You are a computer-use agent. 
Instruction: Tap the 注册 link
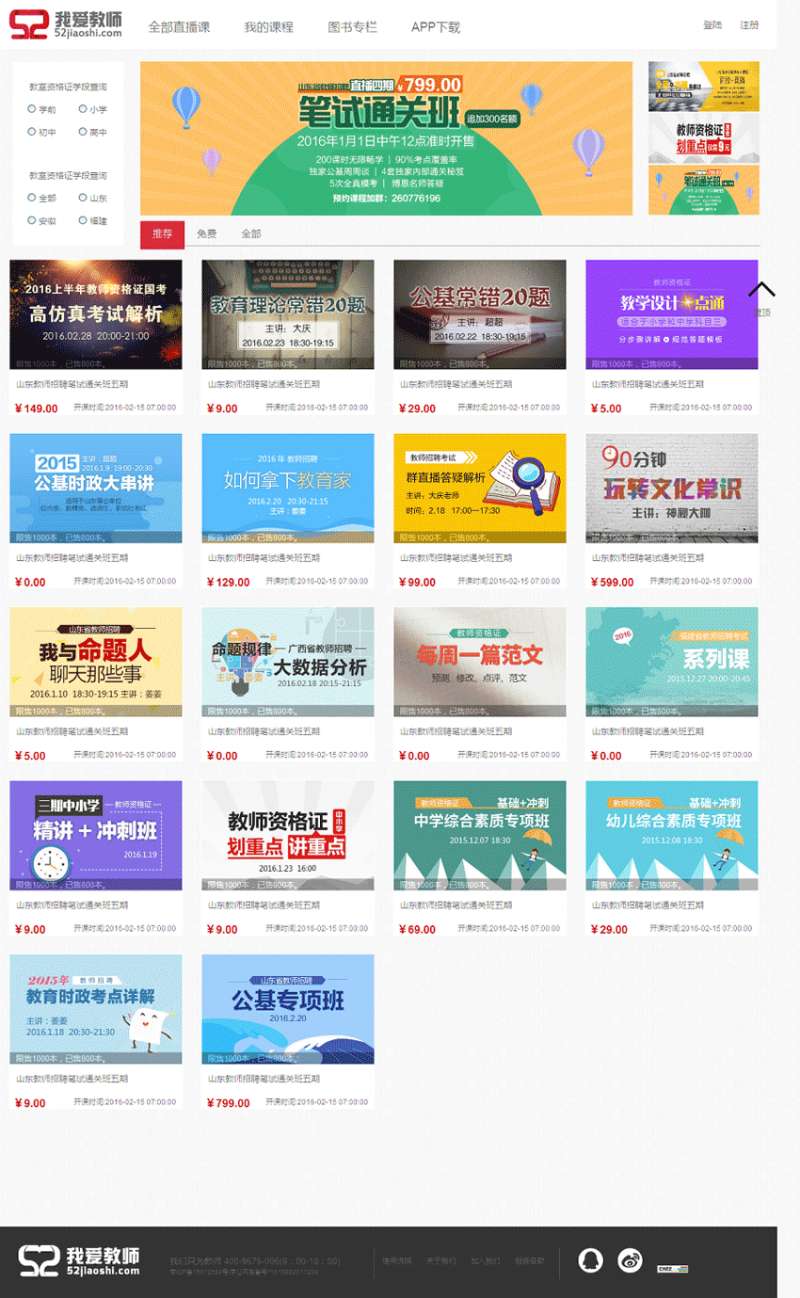point(749,25)
